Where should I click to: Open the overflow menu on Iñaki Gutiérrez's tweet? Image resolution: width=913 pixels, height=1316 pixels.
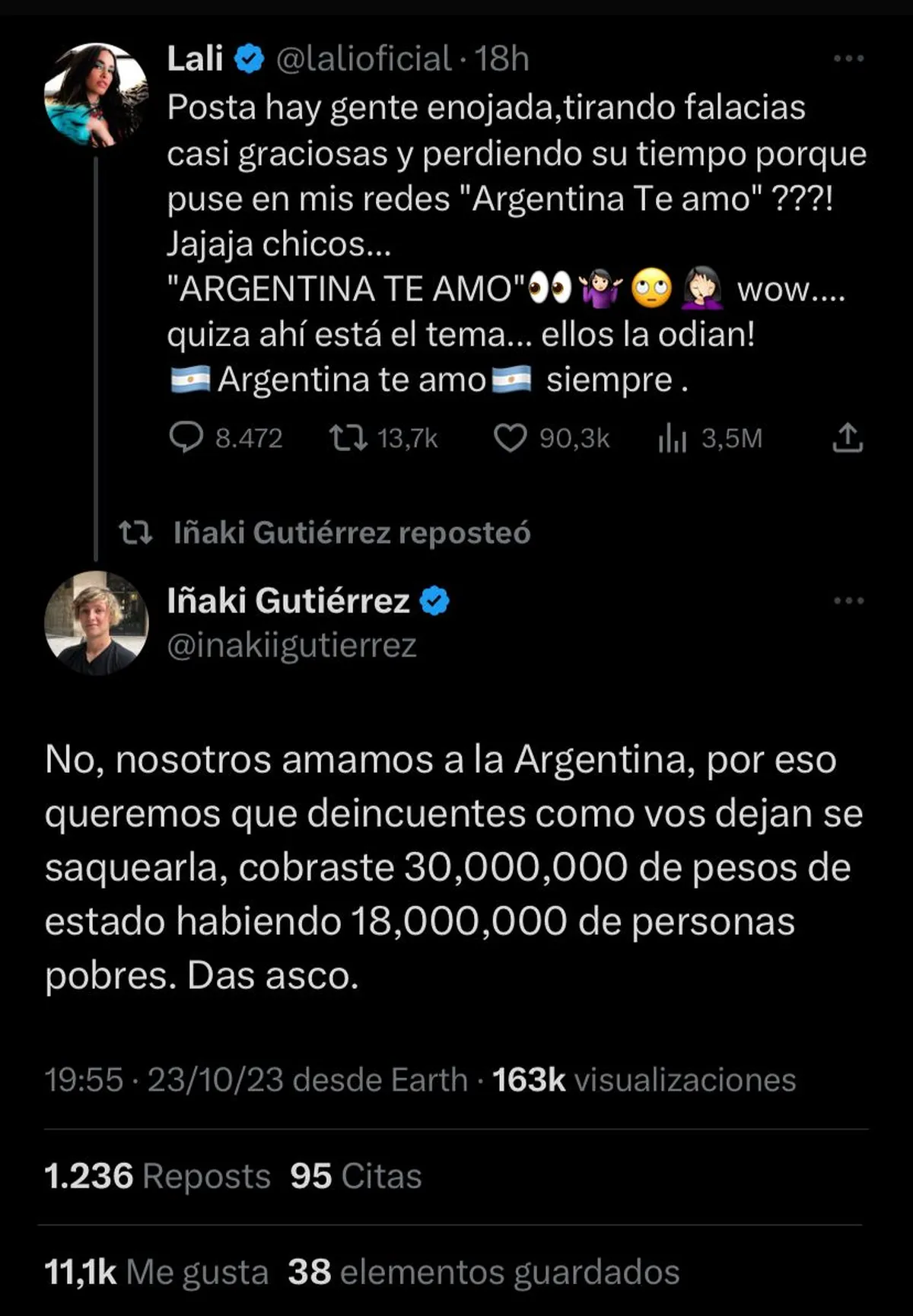848,601
